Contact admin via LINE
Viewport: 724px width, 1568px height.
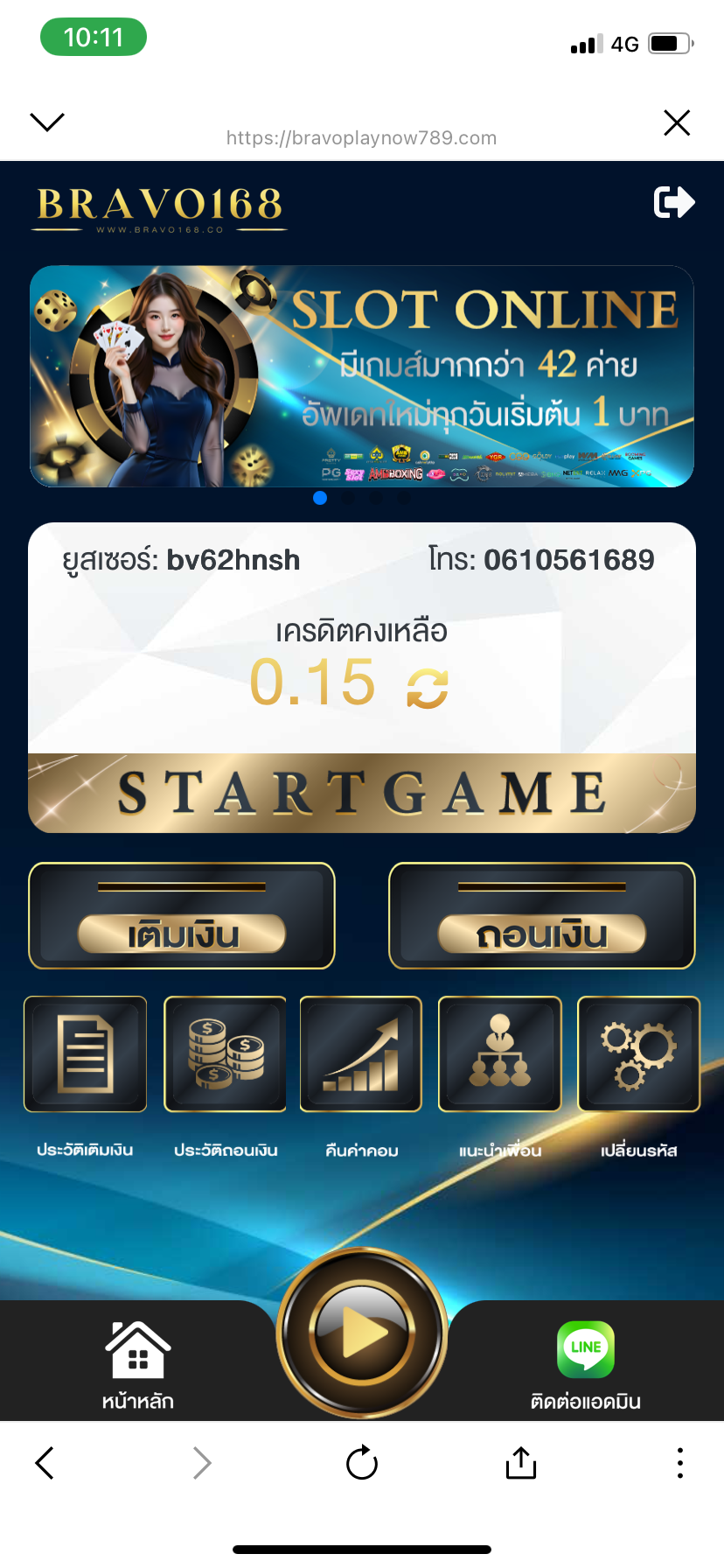(x=585, y=1363)
